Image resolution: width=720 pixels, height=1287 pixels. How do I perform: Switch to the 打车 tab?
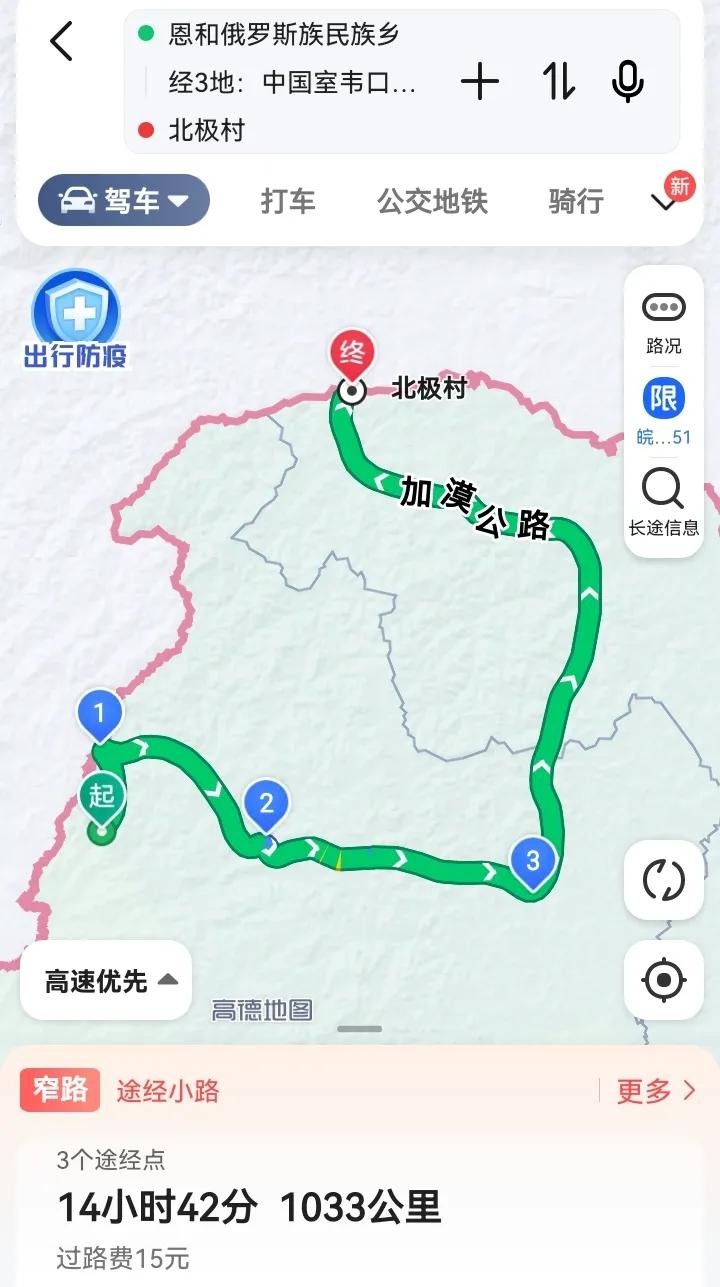point(288,201)
